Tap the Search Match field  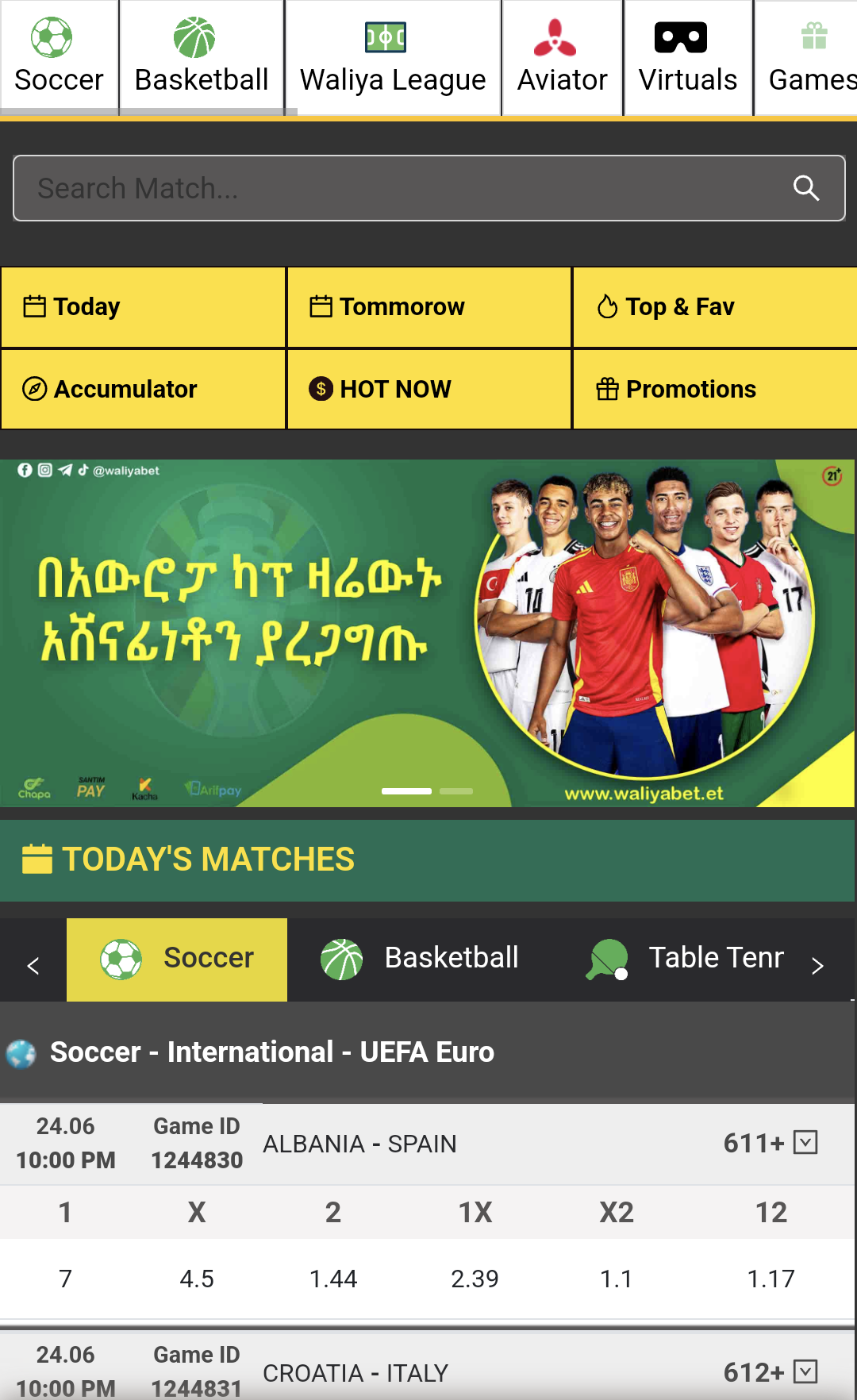click(397, 188)
